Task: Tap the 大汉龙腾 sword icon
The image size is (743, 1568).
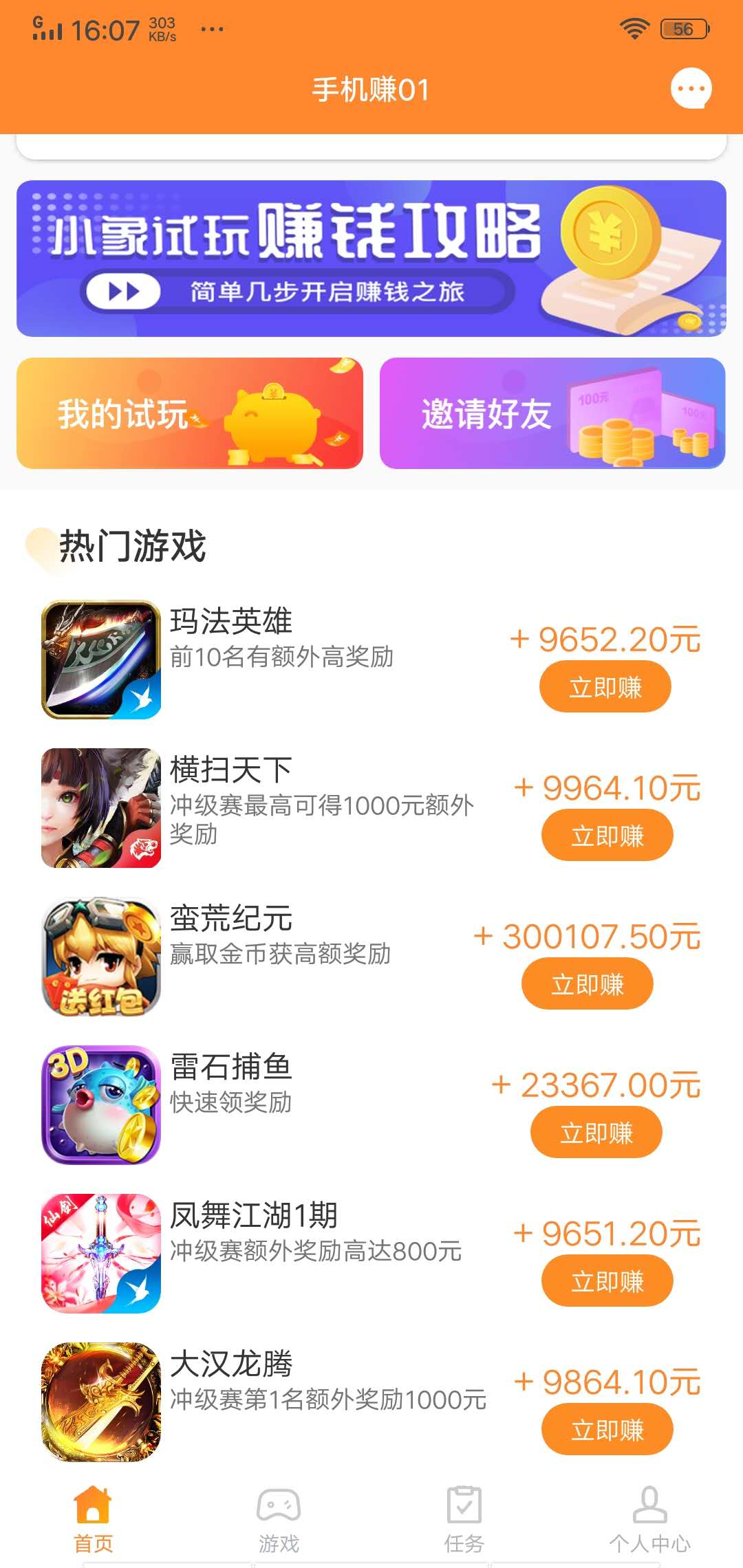Action: (100, 1400)
